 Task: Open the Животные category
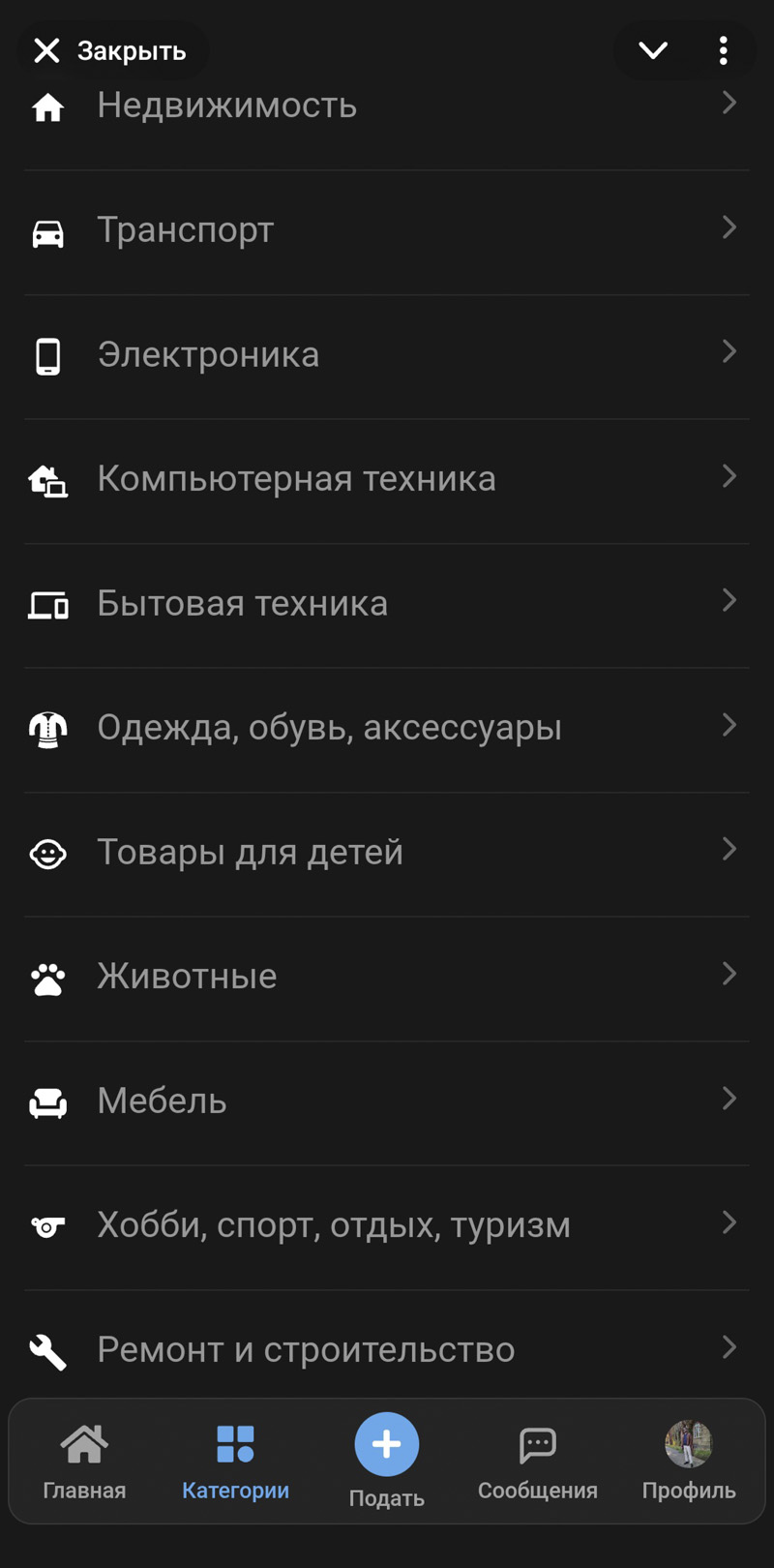387,977
